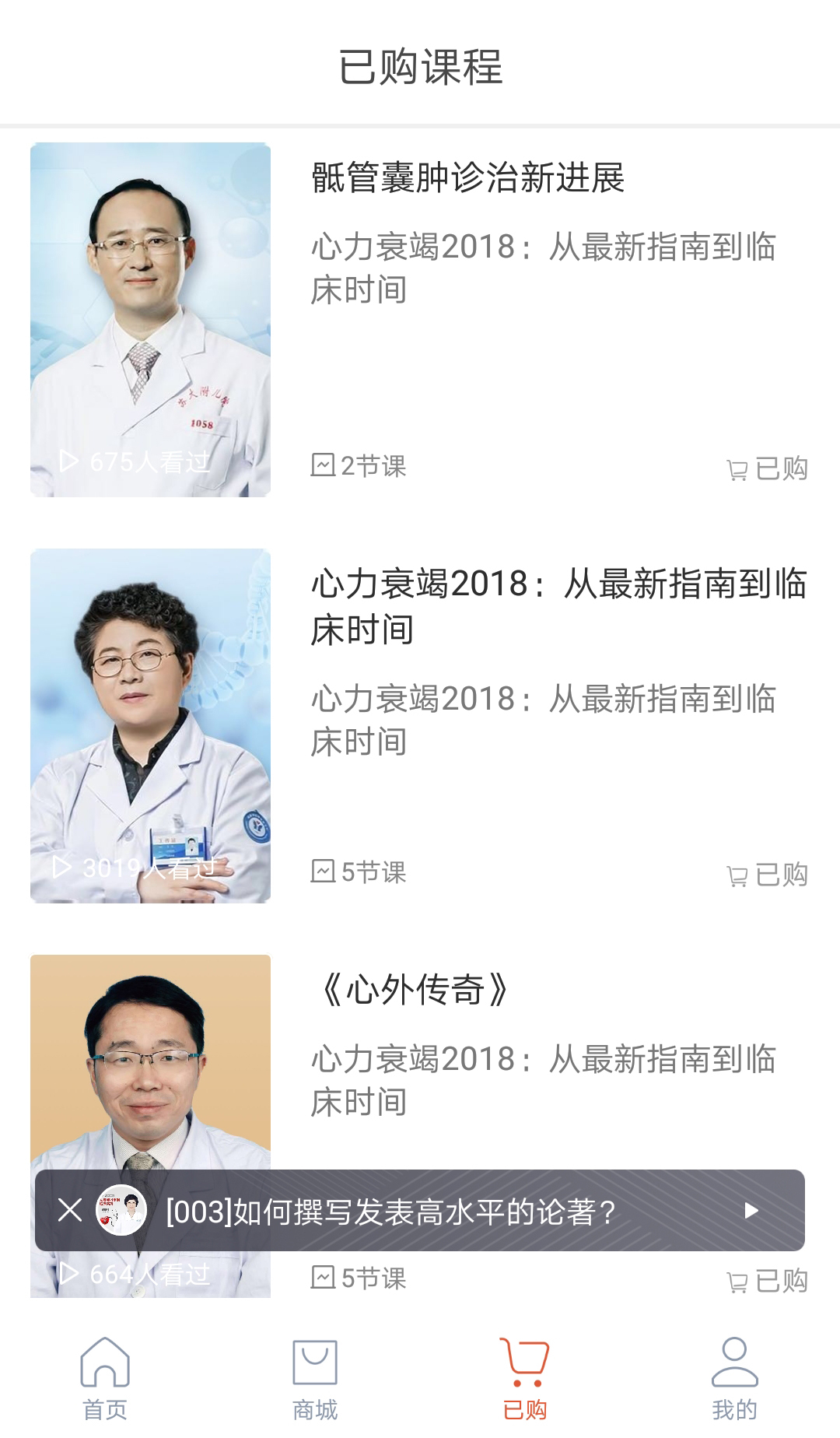840x1438 pixels.
Task: Click the shopping cart 已购 icon on first course
Action: point(737,467)
